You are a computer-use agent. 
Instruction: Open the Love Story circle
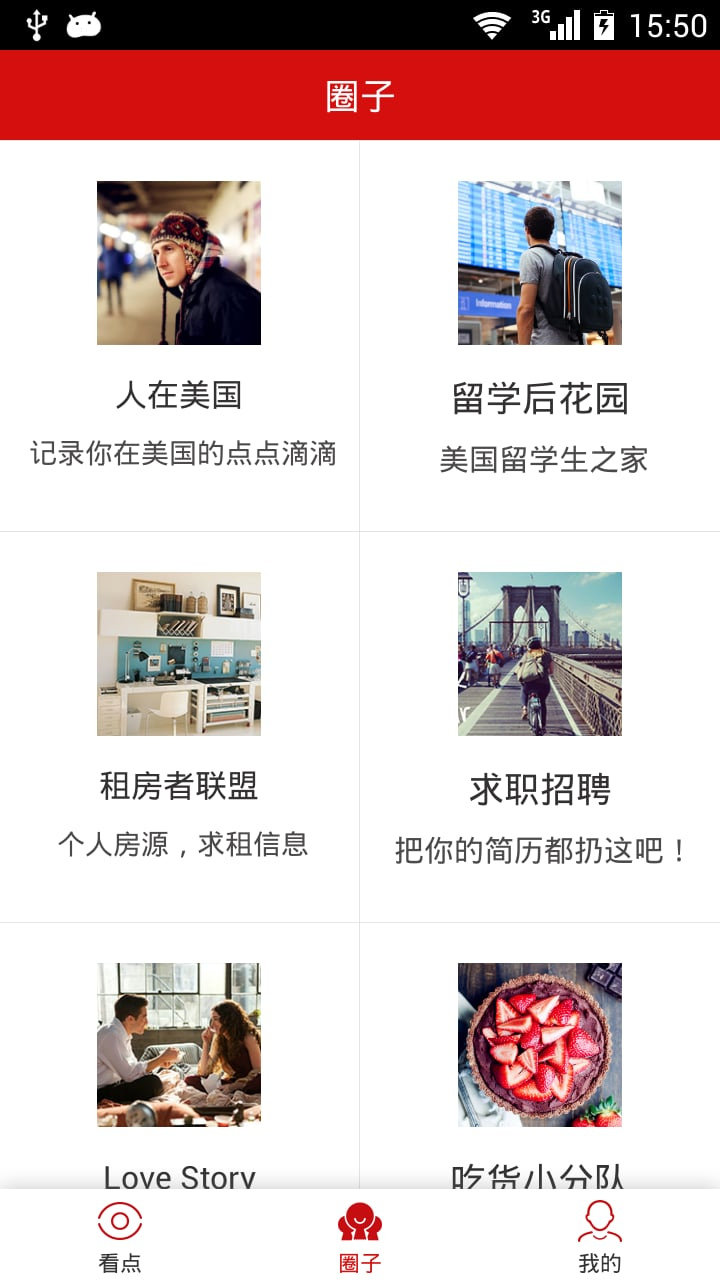(x=179, y=1060)
